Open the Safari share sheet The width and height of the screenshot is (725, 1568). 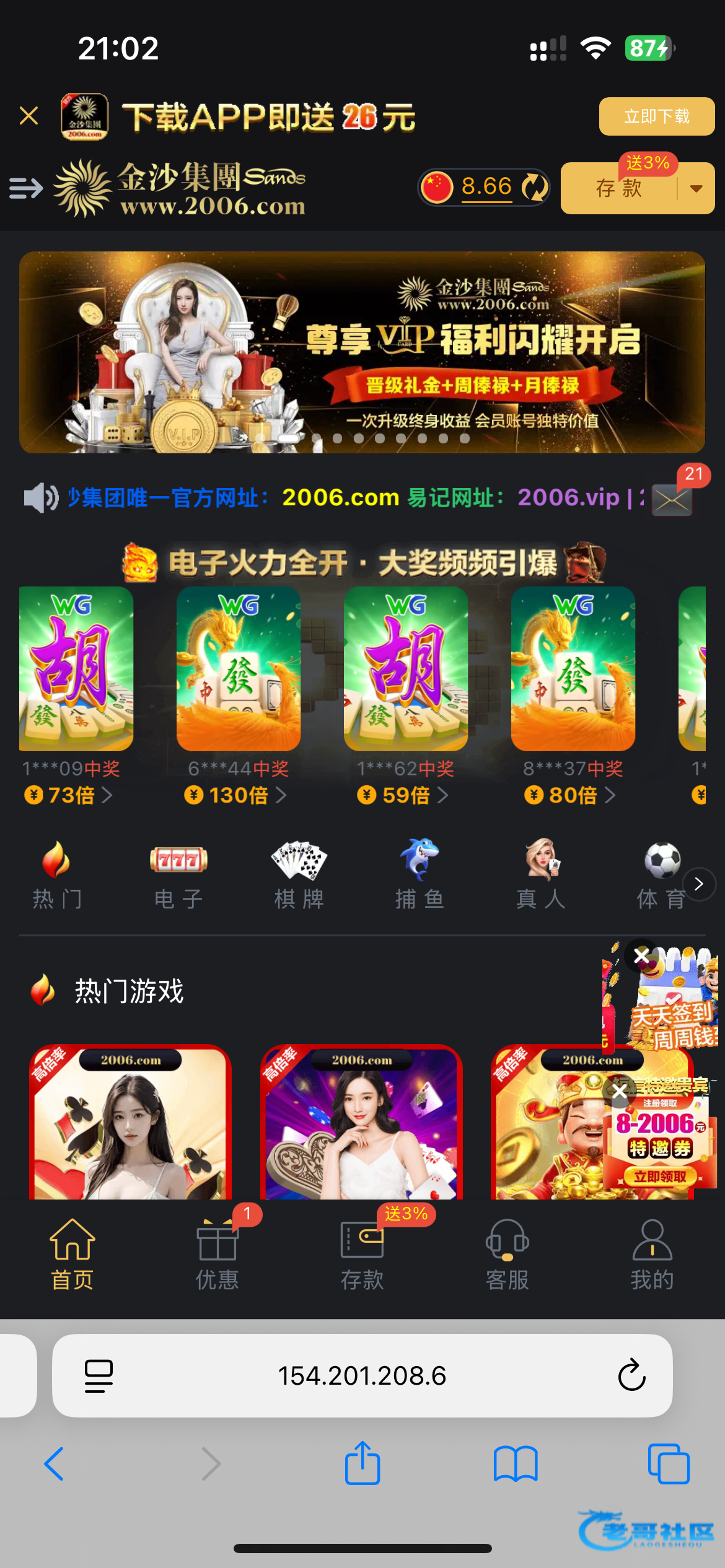click(x=362, y=1464)
